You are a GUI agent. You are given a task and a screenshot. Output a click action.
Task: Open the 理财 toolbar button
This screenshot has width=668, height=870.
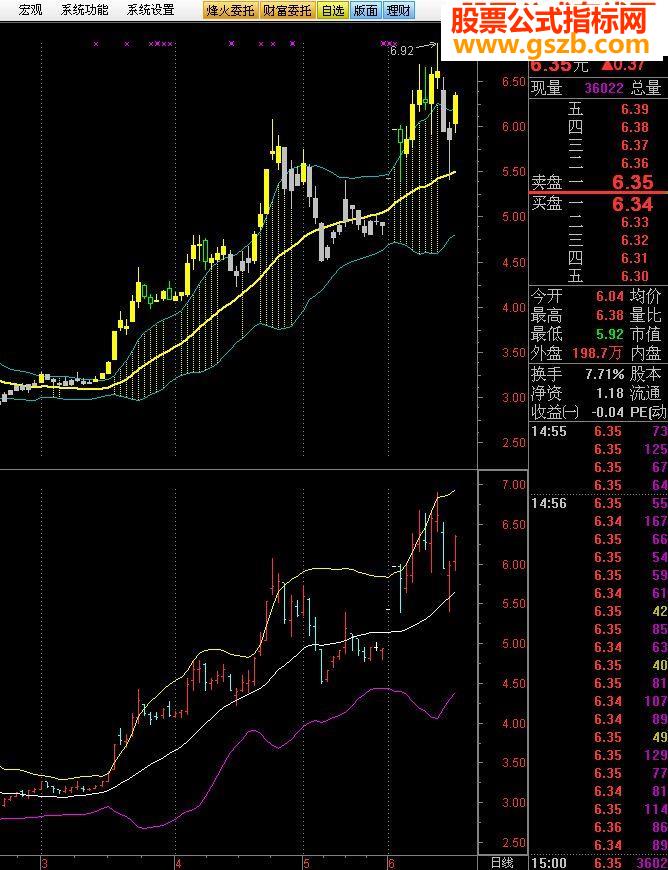coord(398,10)
